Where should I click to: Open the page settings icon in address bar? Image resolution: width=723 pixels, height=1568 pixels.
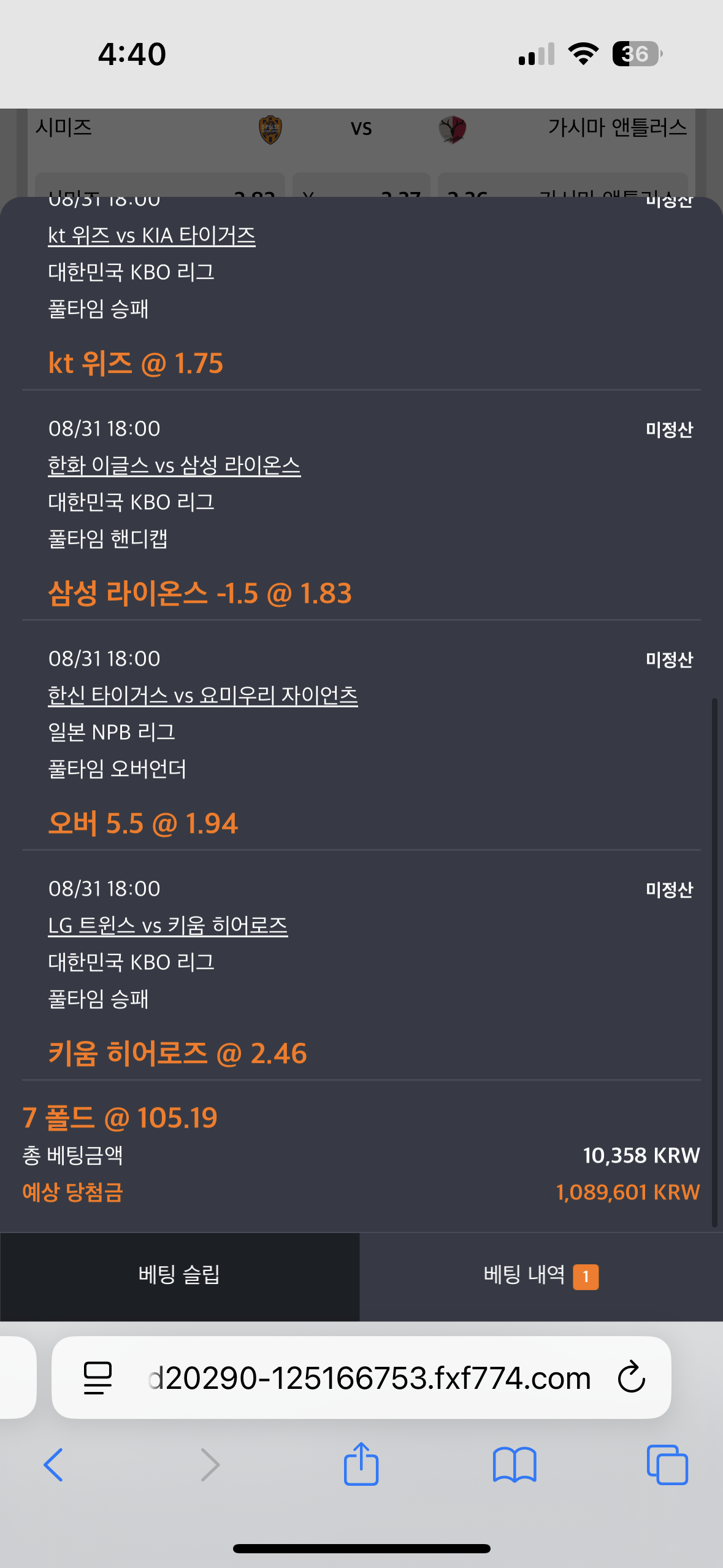[x=98, y=1378]
